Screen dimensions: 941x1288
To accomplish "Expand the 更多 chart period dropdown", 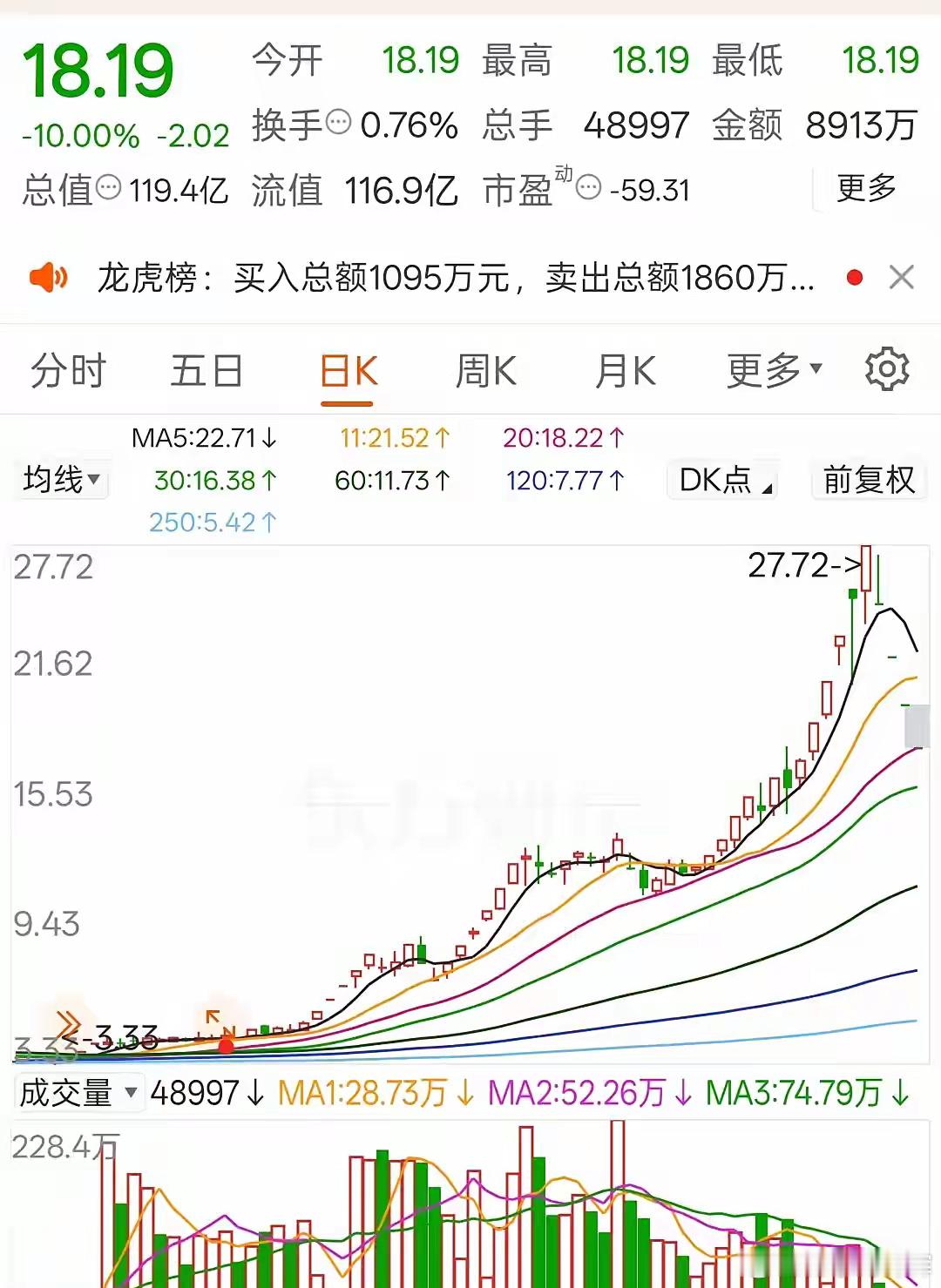I will coord(775,371).
